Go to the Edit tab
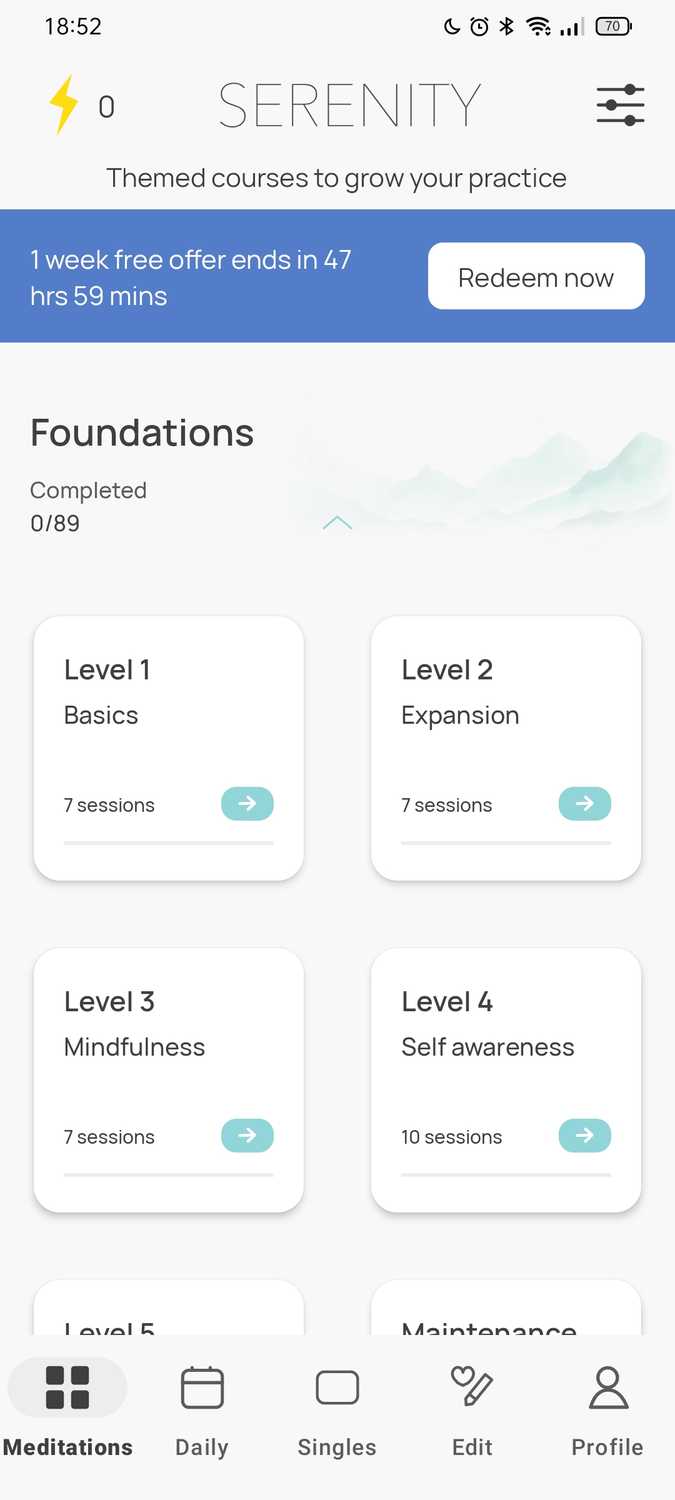Viewport: 675px width, 1500px height. (x=472, y=1412)
